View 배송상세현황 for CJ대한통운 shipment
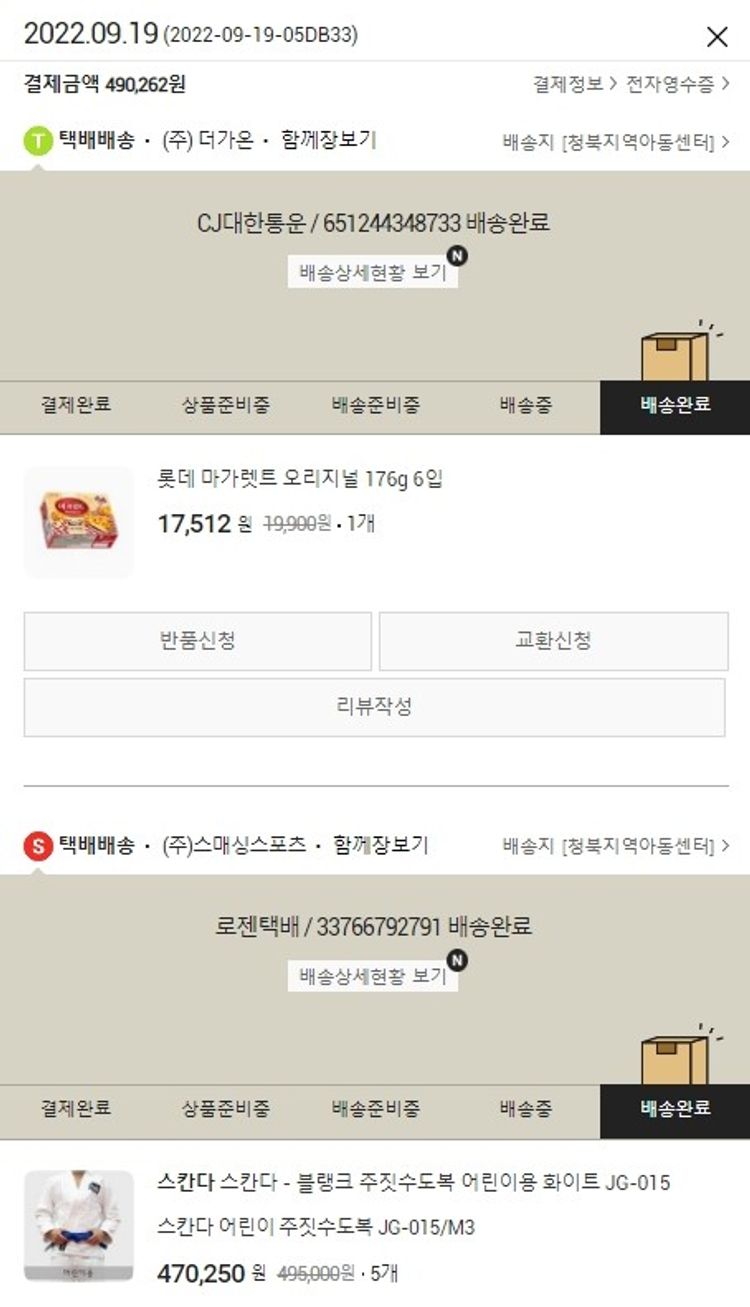750x1307 pixels. coord(373,272)
